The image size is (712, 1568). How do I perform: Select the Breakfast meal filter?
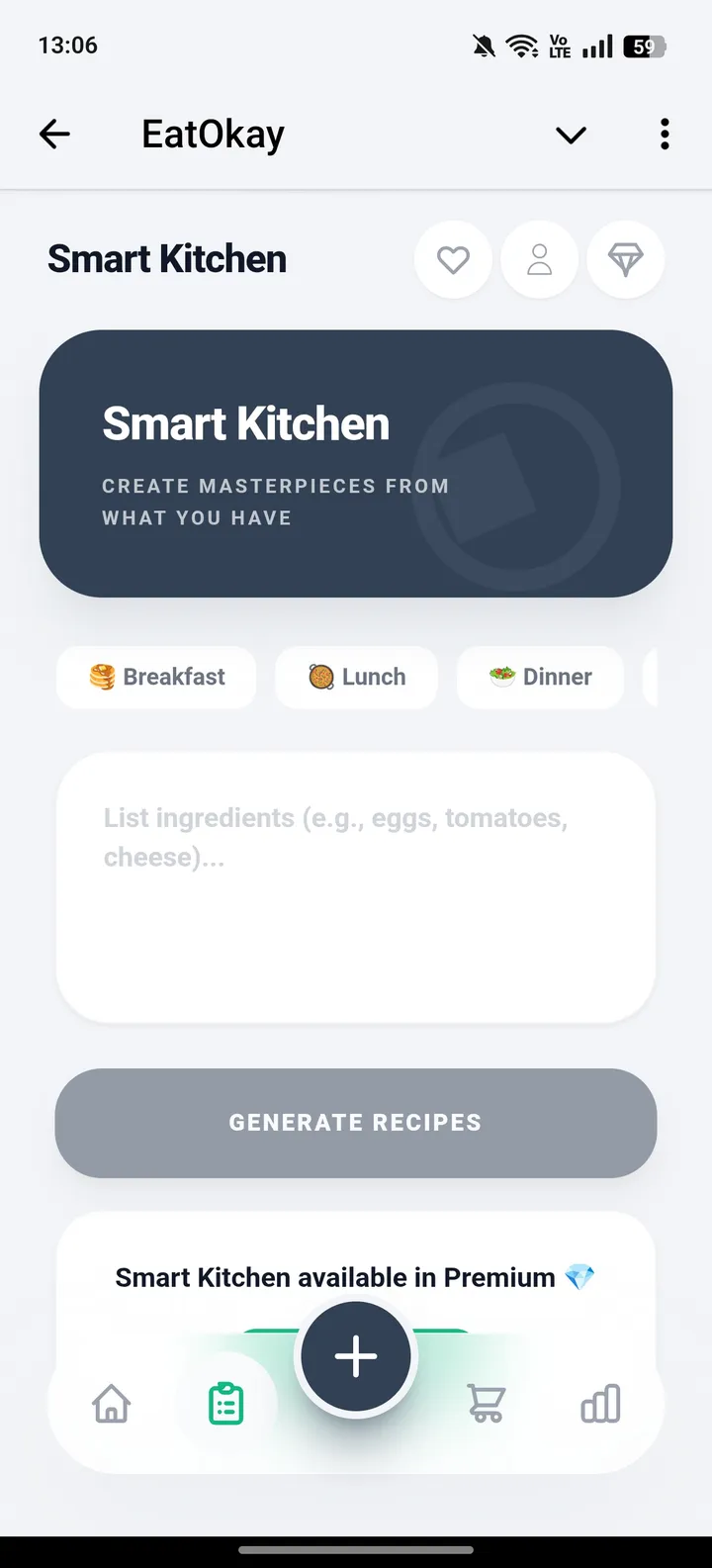(x=155, y=677)
